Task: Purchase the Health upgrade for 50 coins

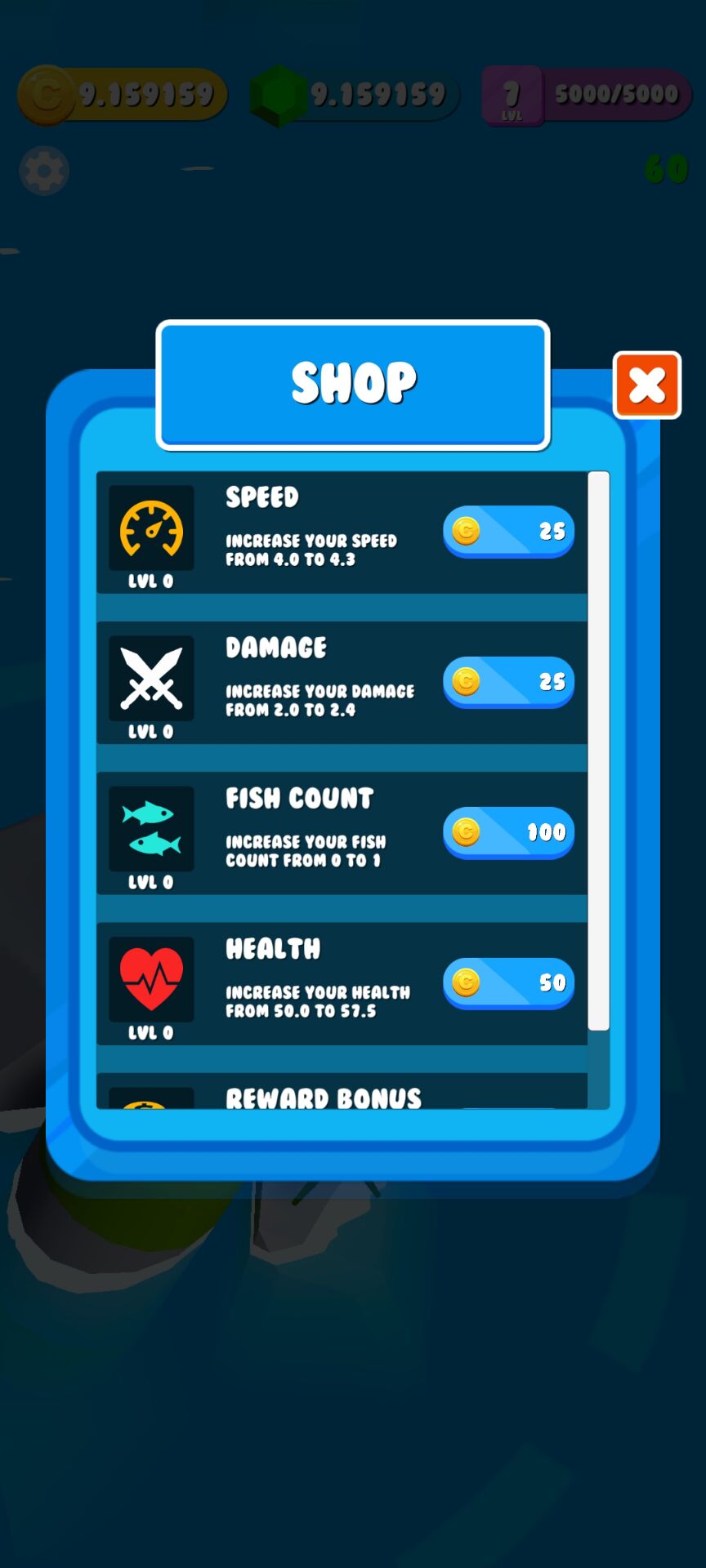Action: 508,982
